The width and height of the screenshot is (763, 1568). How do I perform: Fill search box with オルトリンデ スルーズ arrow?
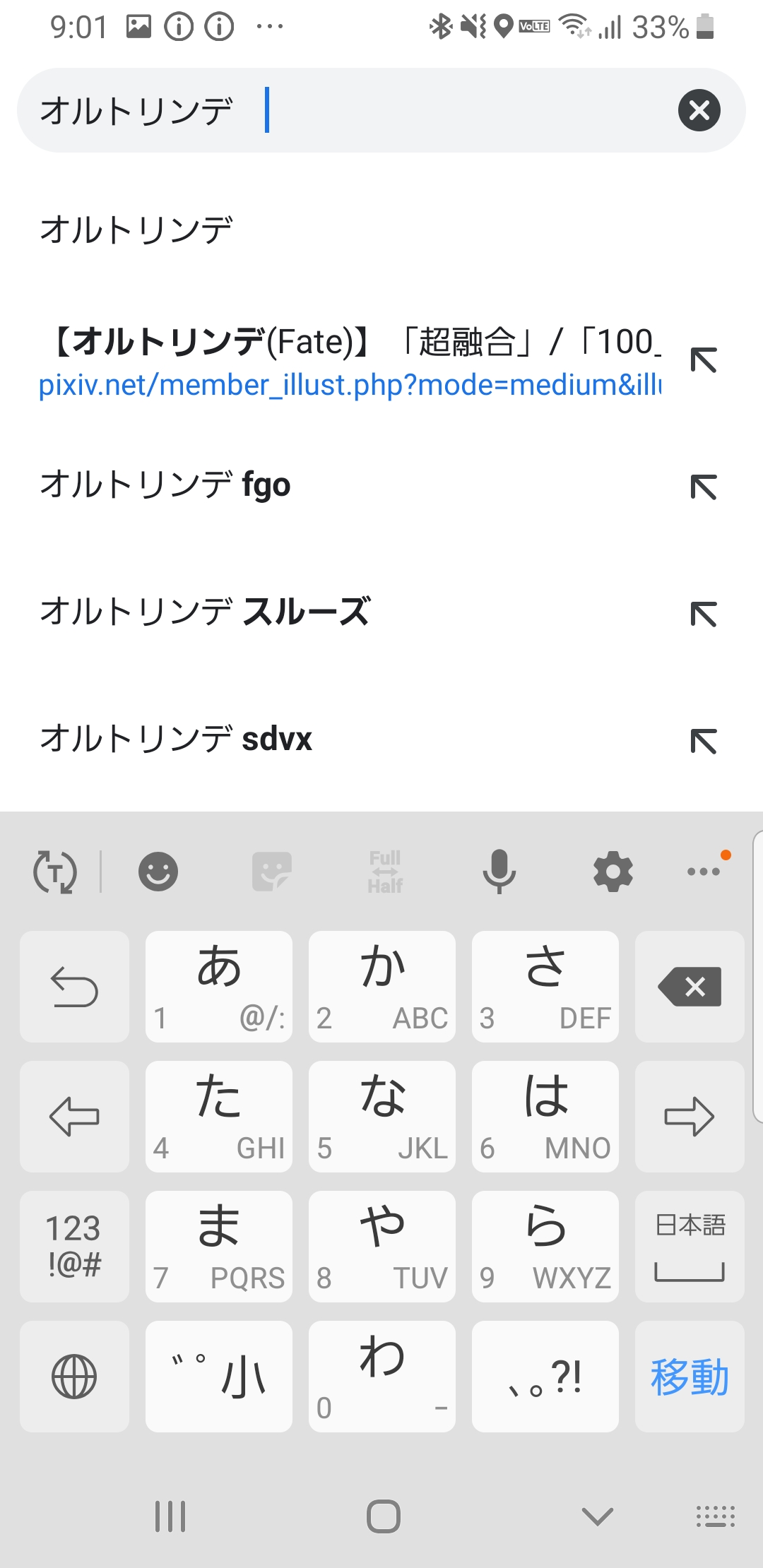pos(704,614)
